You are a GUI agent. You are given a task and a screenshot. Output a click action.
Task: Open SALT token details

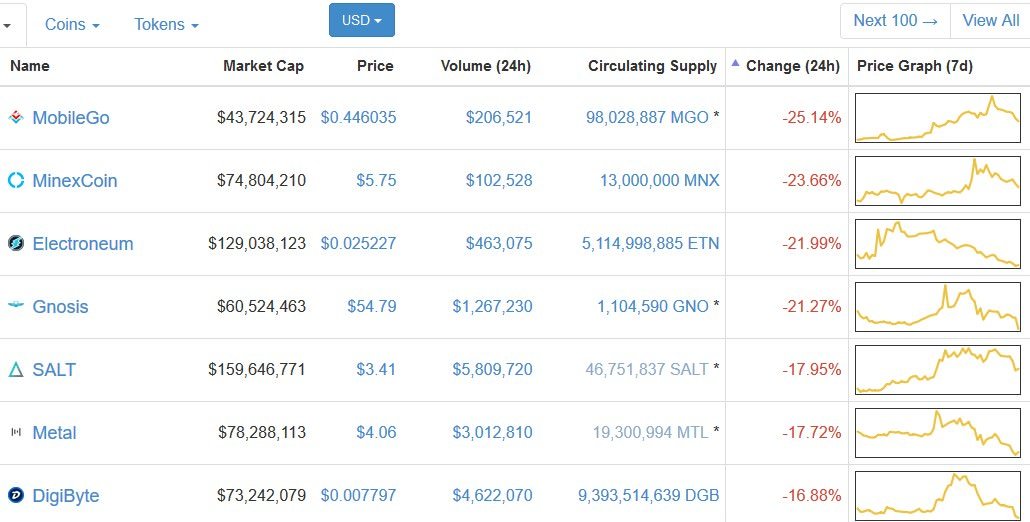(x=54, y=370)
